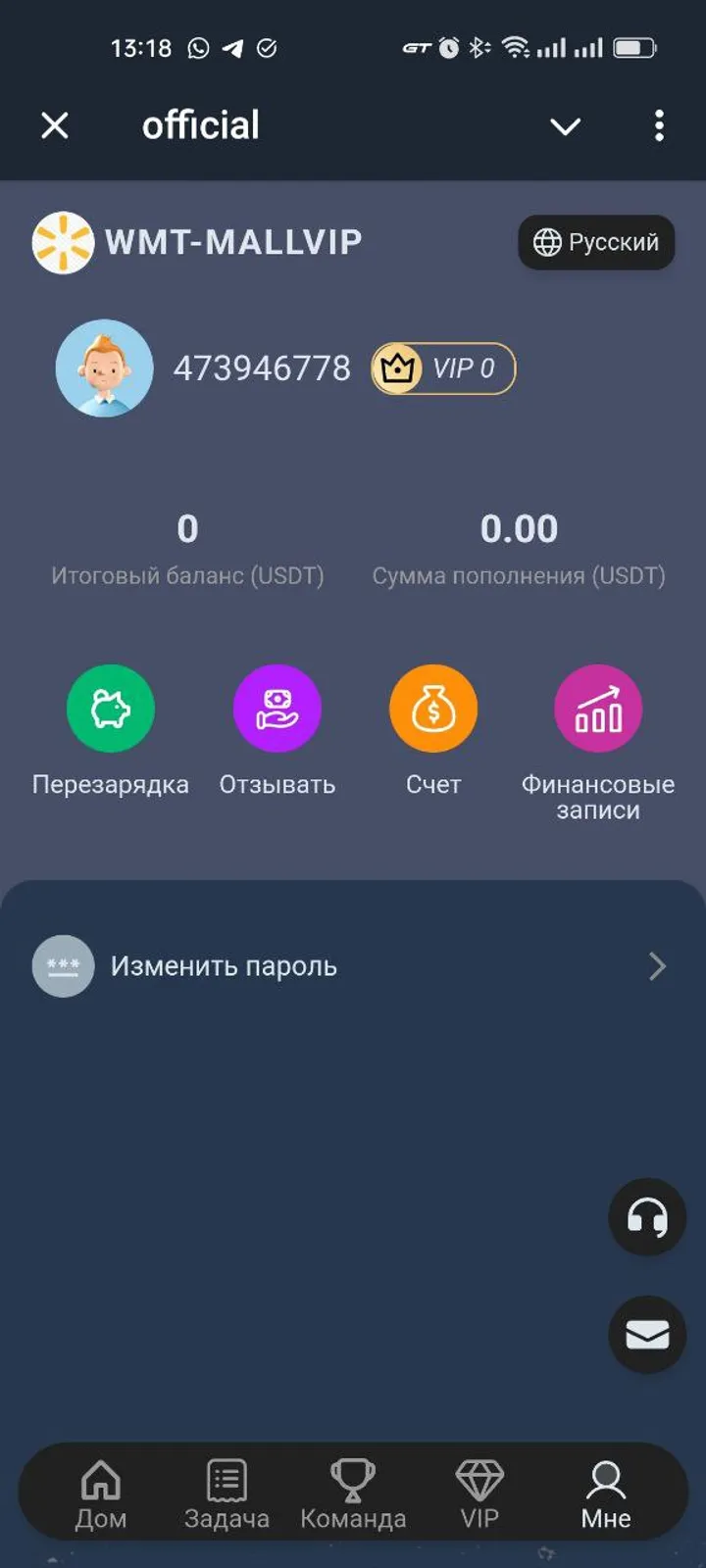The height and width of the screenshot is (1568, 706).
Task: View Финансовые записи via the chart icon
Action: pyautogui.click(x=598, y=708)
